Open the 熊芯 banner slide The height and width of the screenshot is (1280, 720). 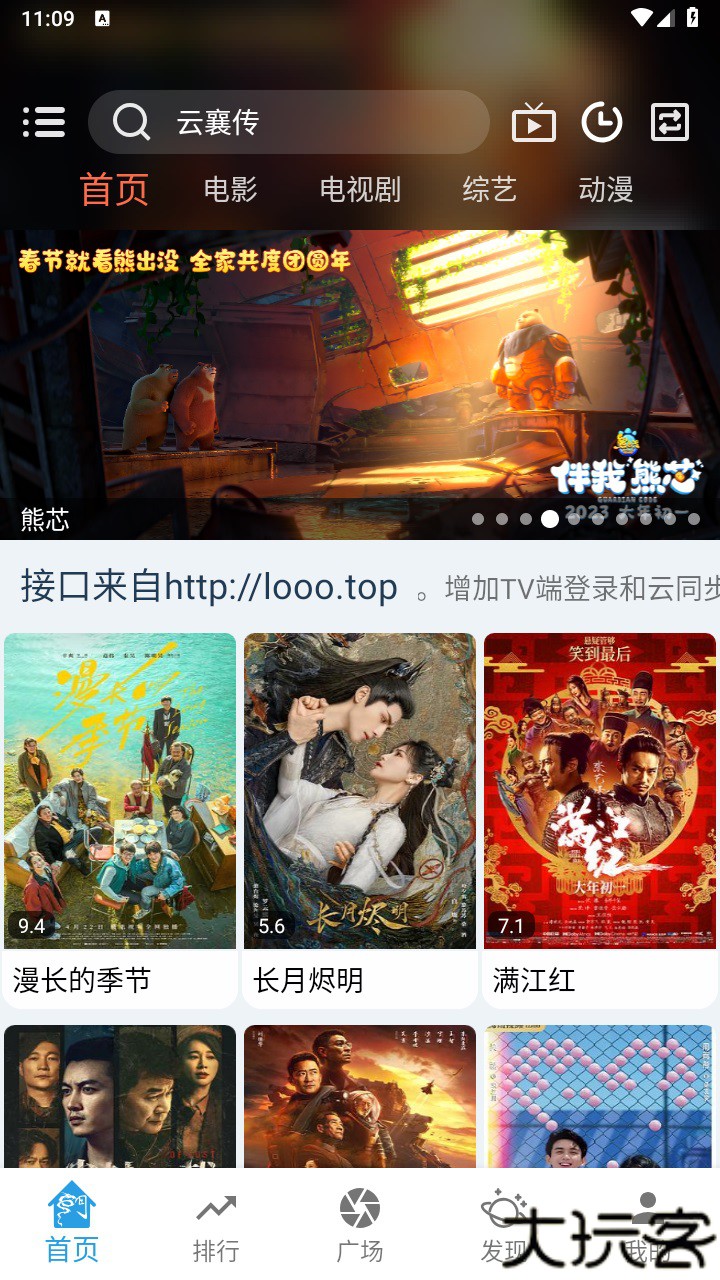[x=360, y=380]
